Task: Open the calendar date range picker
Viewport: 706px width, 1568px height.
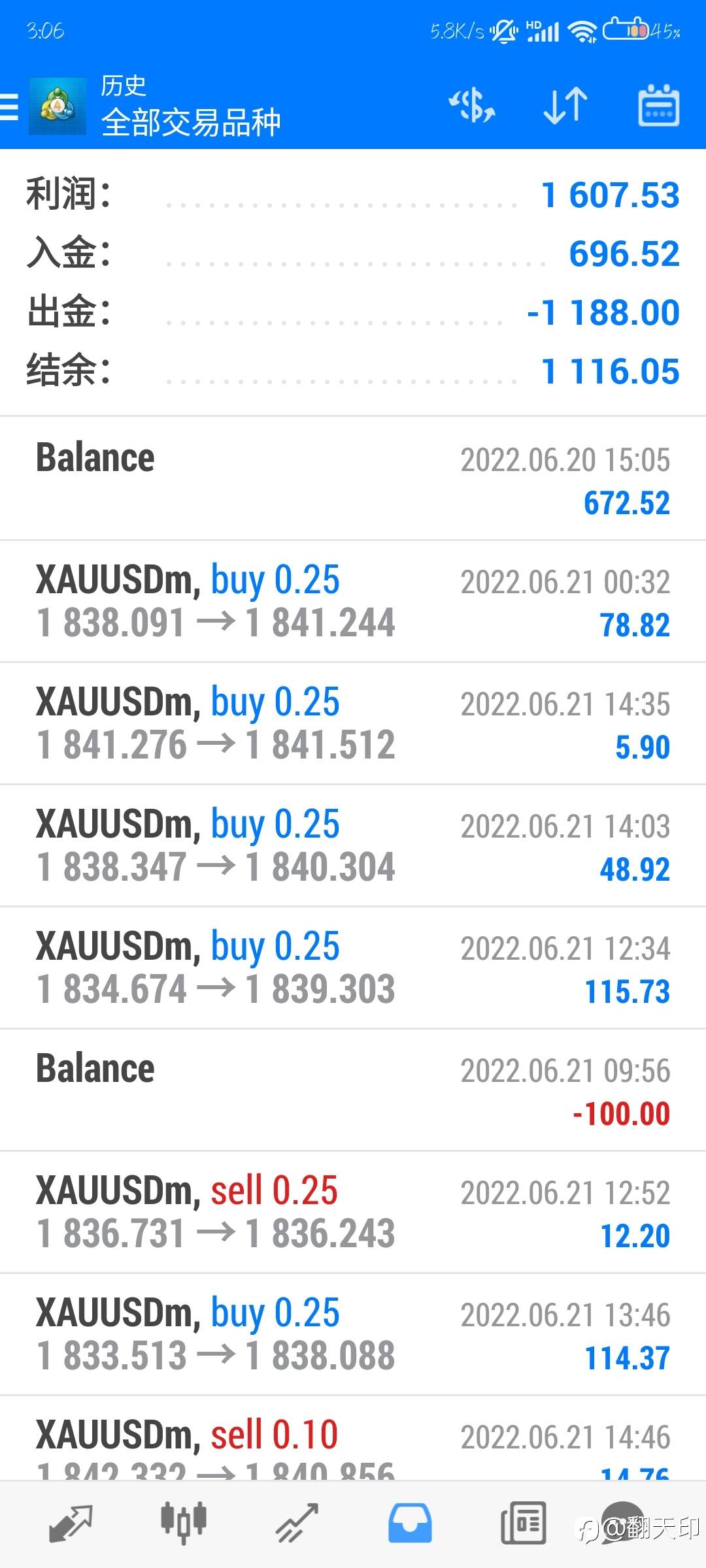Action: coord(658,105)
